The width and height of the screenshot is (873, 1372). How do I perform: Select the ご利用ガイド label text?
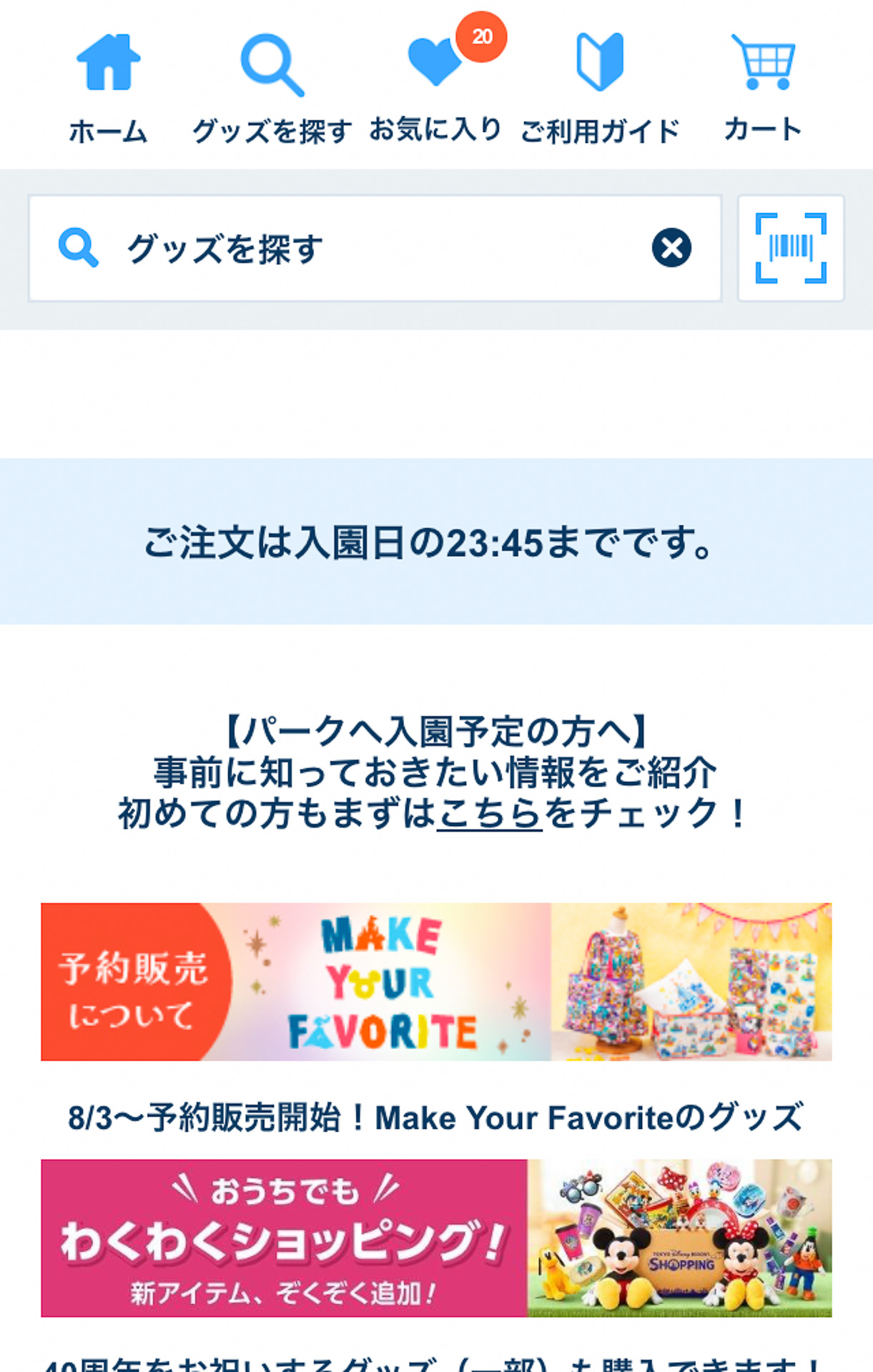(601, 130)
